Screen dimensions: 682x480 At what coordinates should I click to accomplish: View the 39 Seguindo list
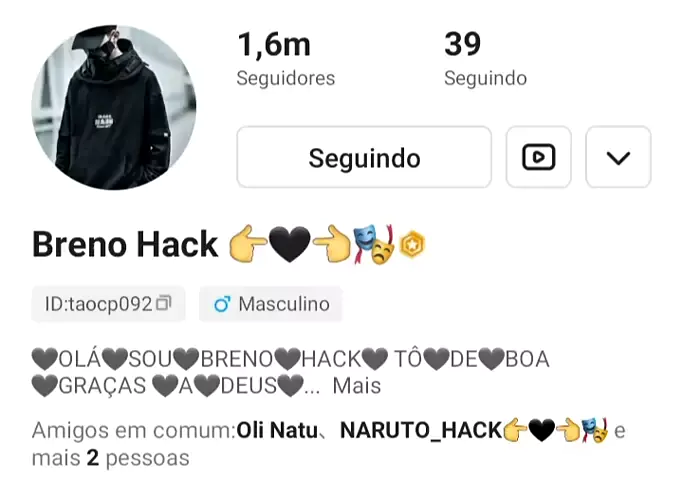click(x=485, y=59)
